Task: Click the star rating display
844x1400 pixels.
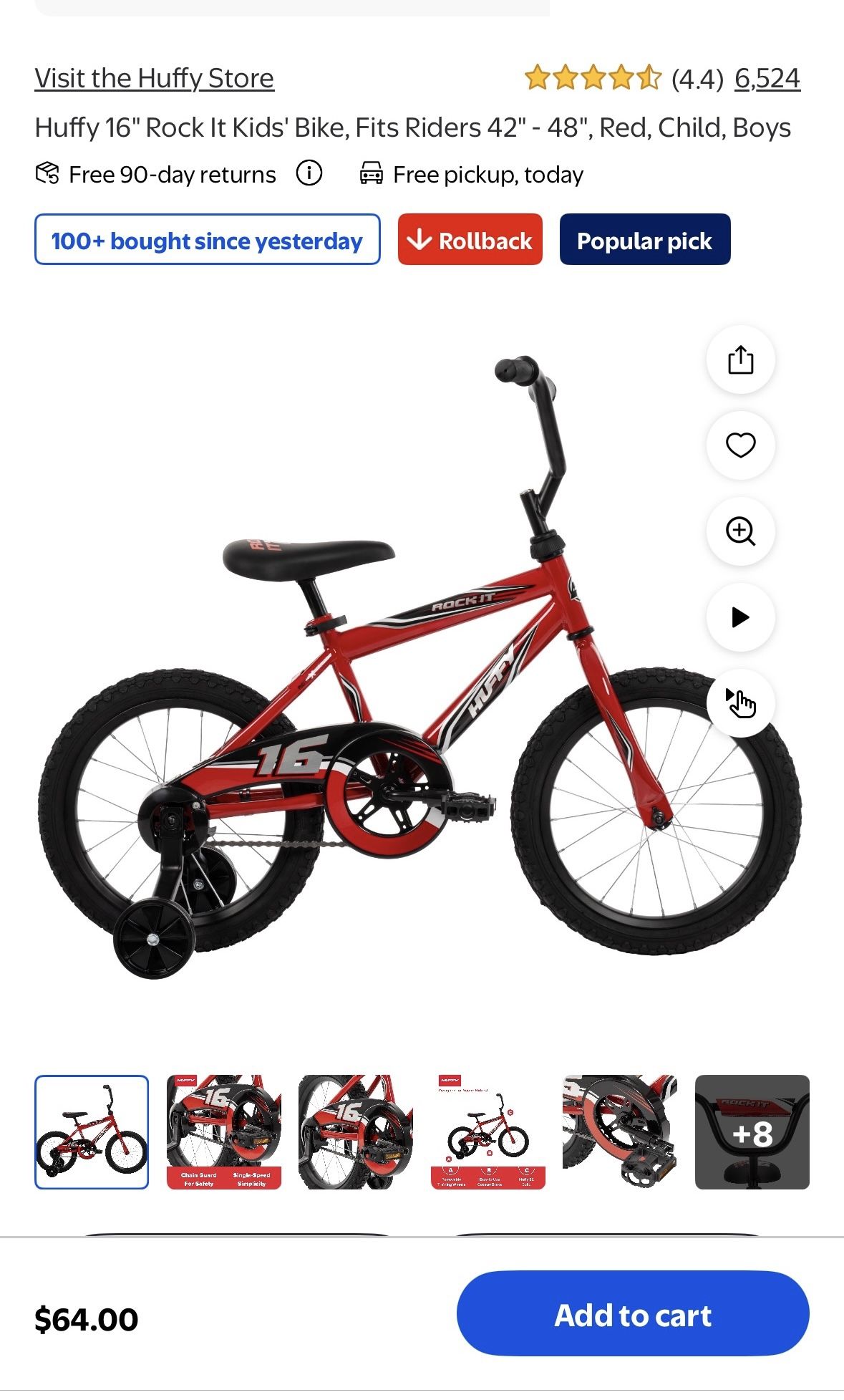Action: (594, 77)
